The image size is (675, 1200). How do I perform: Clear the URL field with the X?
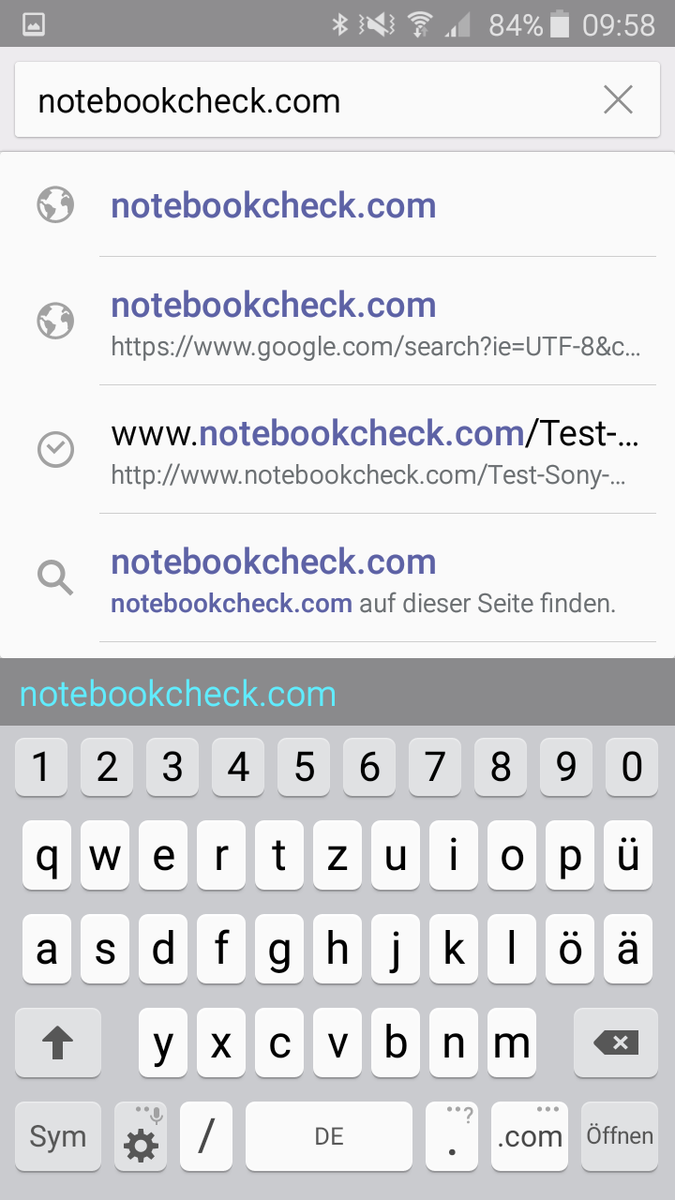coord(618,100)
